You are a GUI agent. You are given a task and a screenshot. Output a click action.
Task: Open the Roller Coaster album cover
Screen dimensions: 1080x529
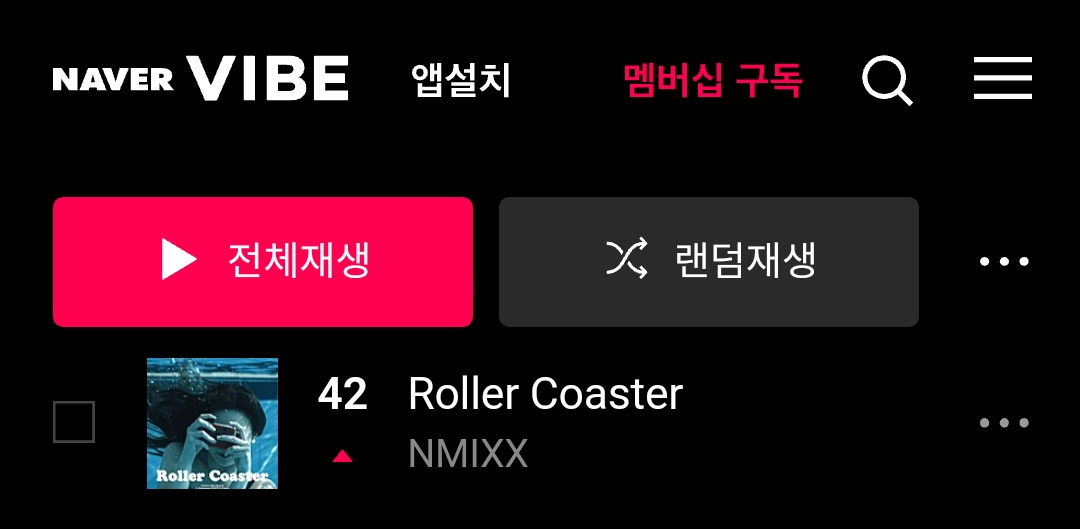(x=212, y=423)
